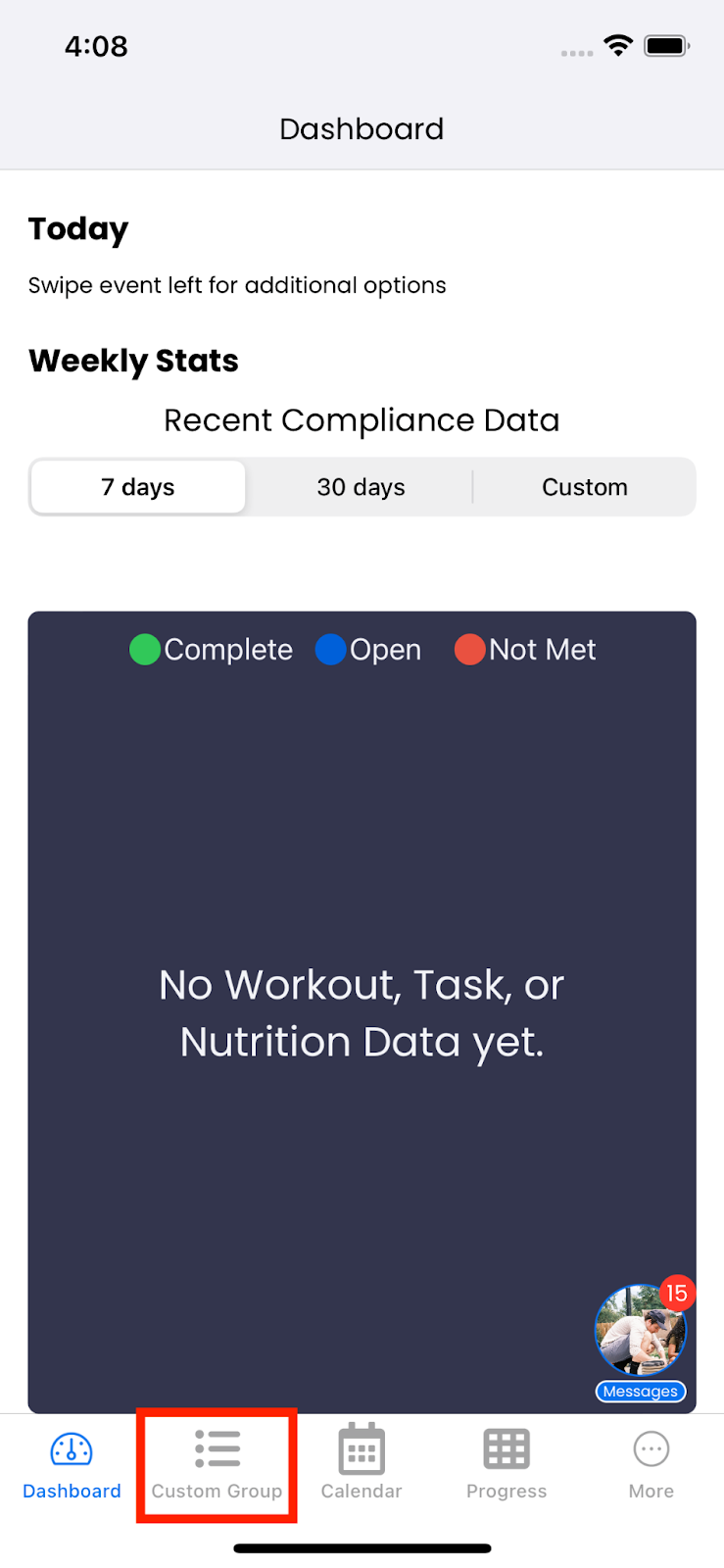The height and width of the screenshot is (1568, 724).
Task: Select the 7 days segment
Action: 138,487
